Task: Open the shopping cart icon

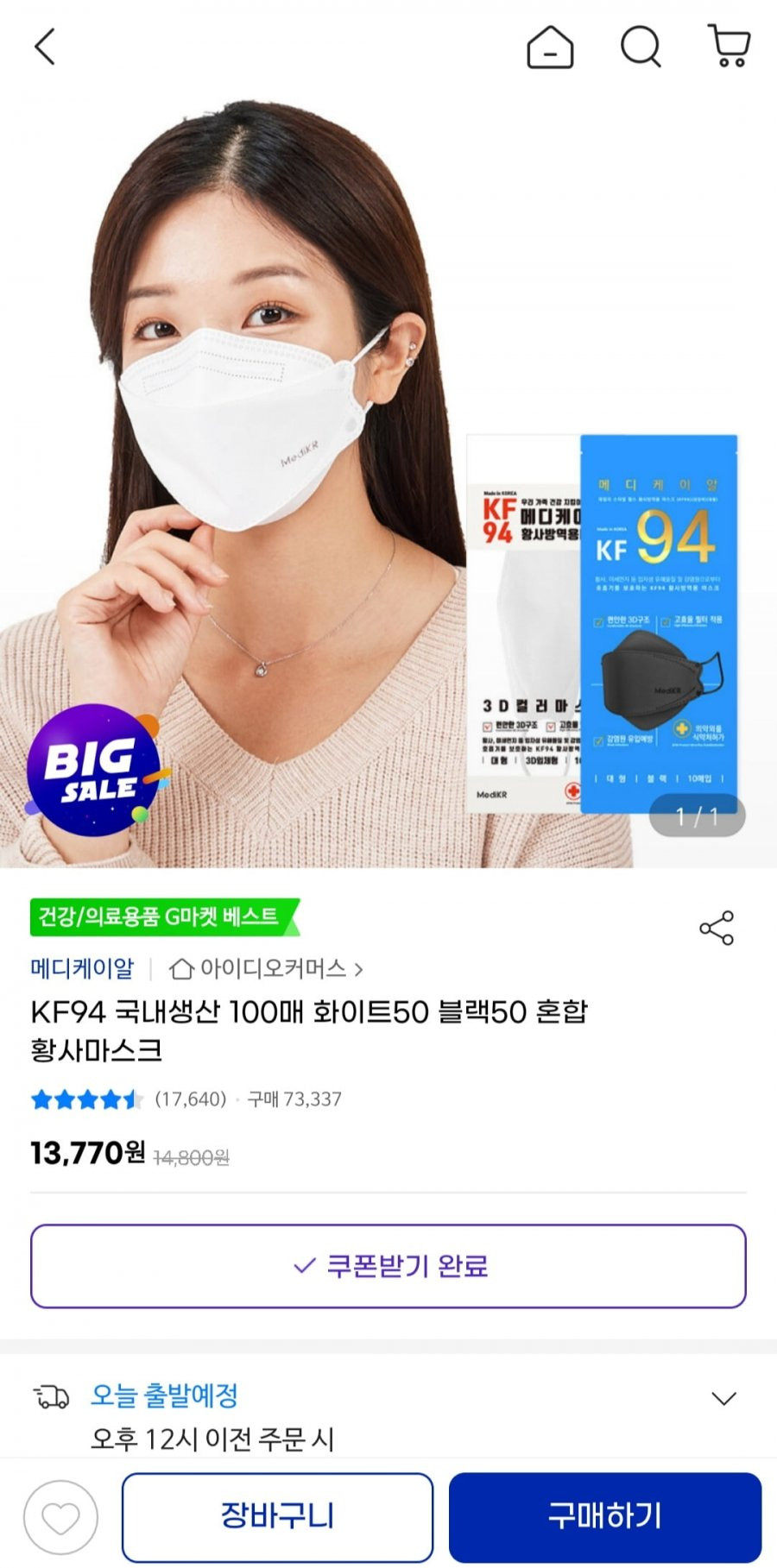Action: (x=730, y=46)
